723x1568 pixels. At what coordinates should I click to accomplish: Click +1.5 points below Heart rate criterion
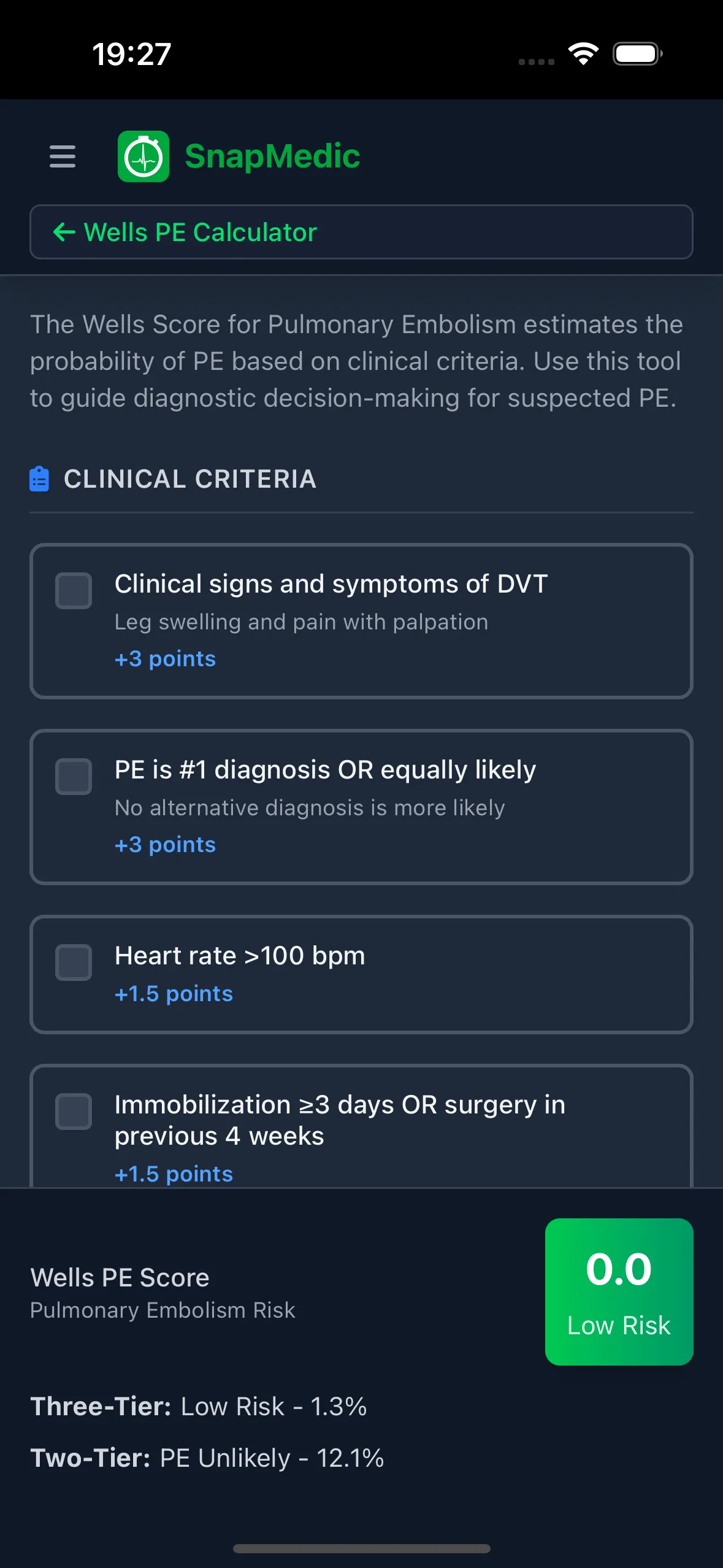point(174,994)
